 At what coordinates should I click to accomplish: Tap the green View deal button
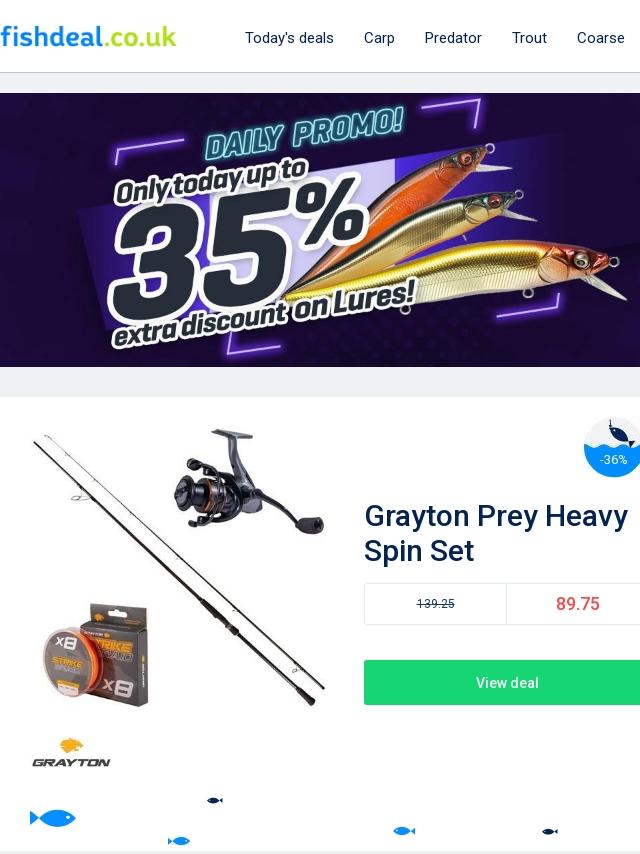point(502,682)
